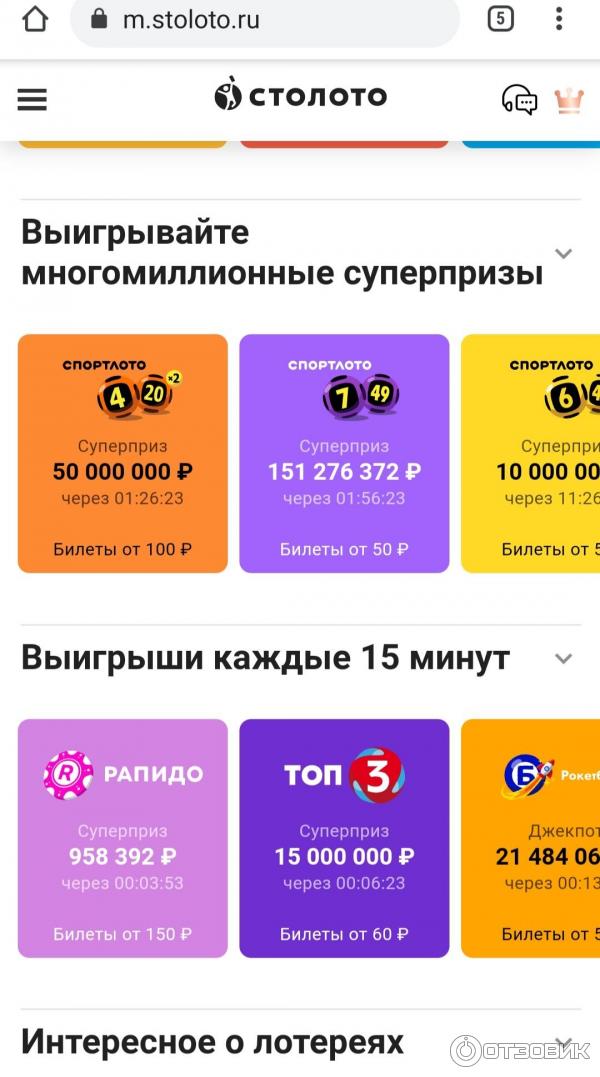Viewport: 600px width, 1077px height.
Task: Open Sportloto 7 of 49 lottery card
Action: [x=344, y=453]
